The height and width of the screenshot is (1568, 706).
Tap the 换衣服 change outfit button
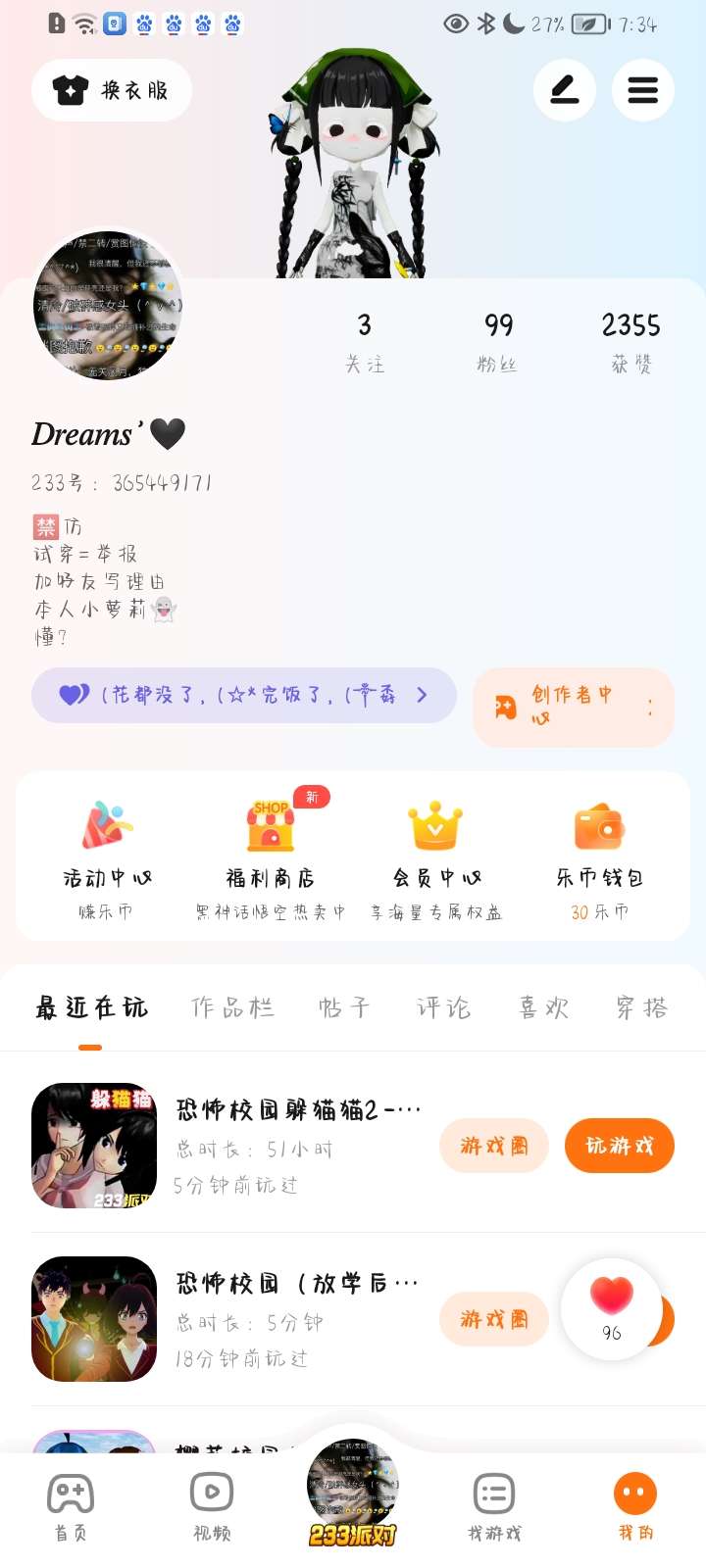click(111, 90)
